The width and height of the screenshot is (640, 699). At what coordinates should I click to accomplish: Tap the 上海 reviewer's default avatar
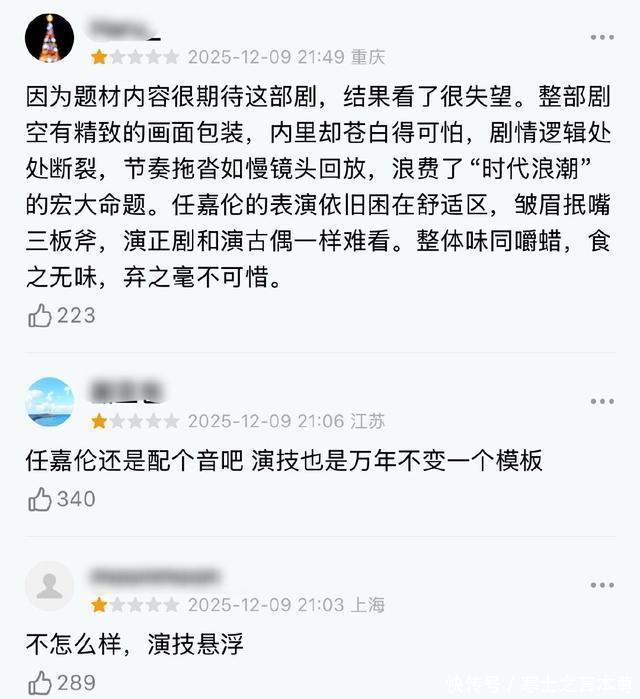point(49,586)
